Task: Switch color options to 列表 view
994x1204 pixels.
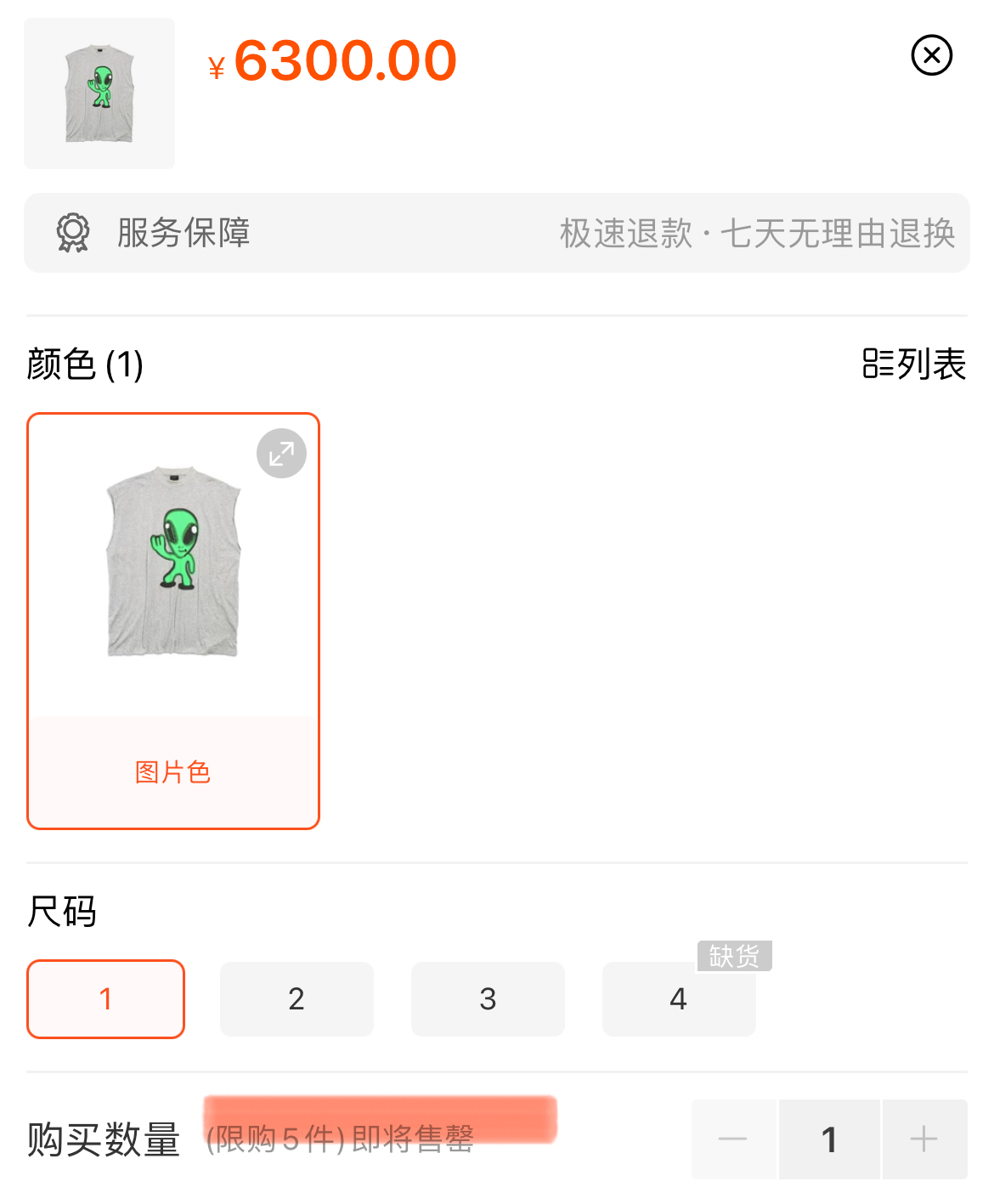Action: pos(914,365)
